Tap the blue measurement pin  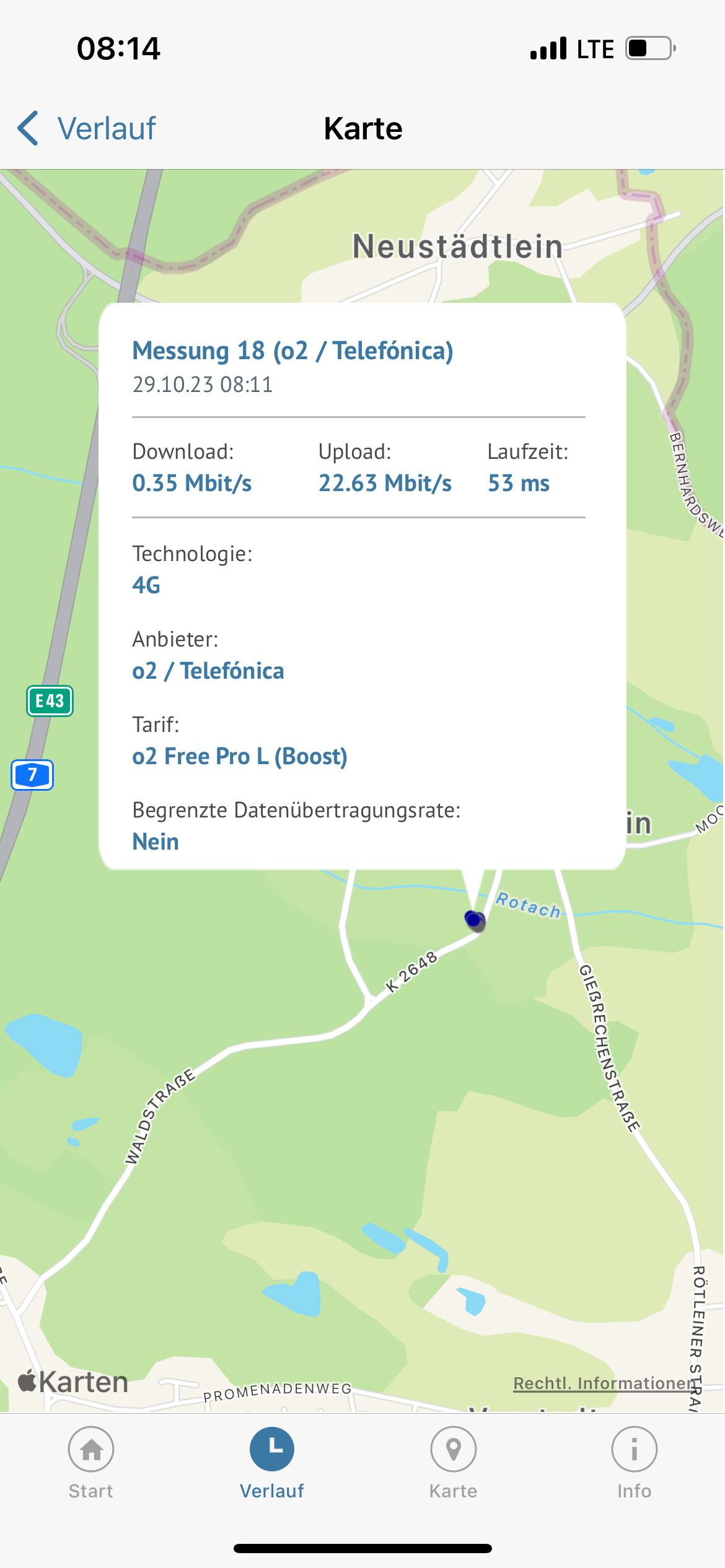point(475,920)
